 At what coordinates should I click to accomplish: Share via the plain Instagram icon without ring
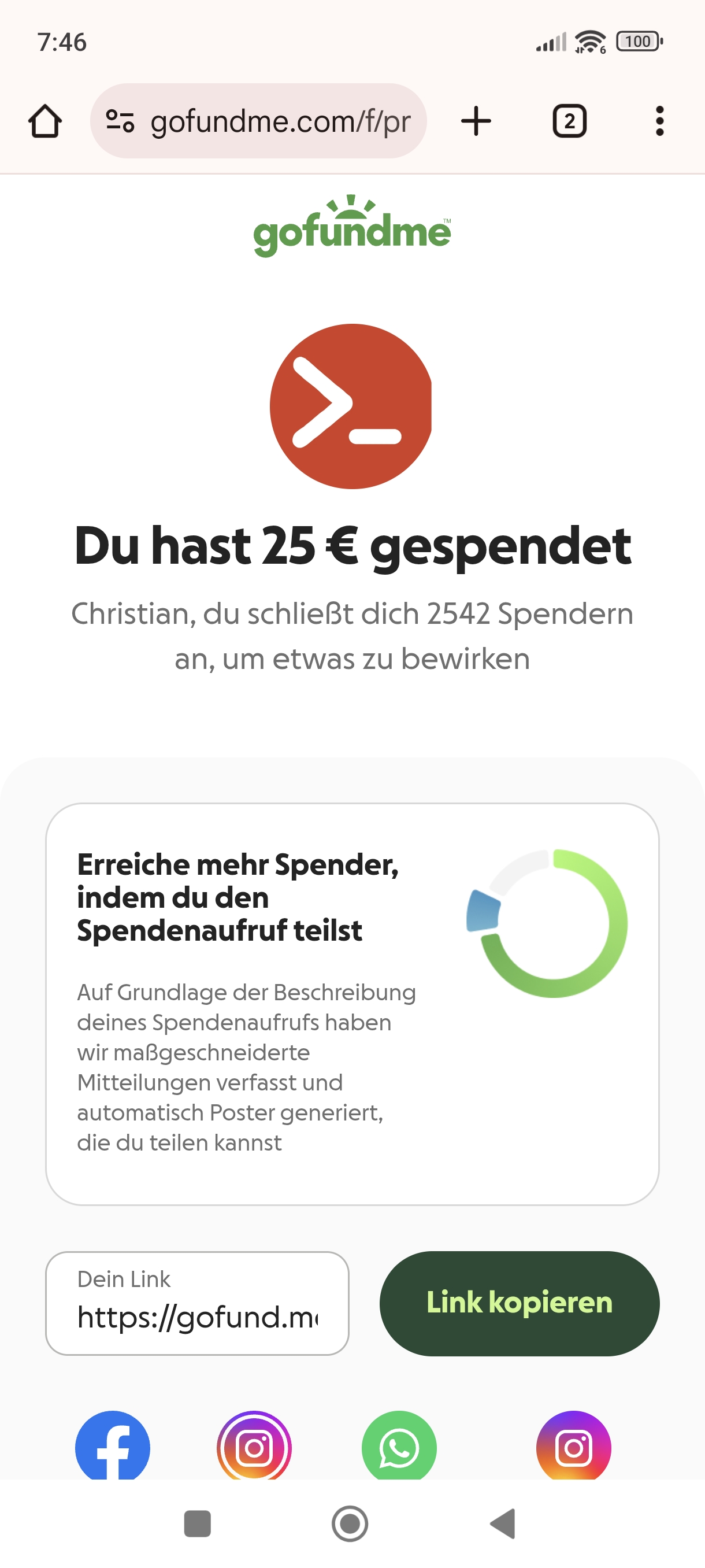point(573,1445)
